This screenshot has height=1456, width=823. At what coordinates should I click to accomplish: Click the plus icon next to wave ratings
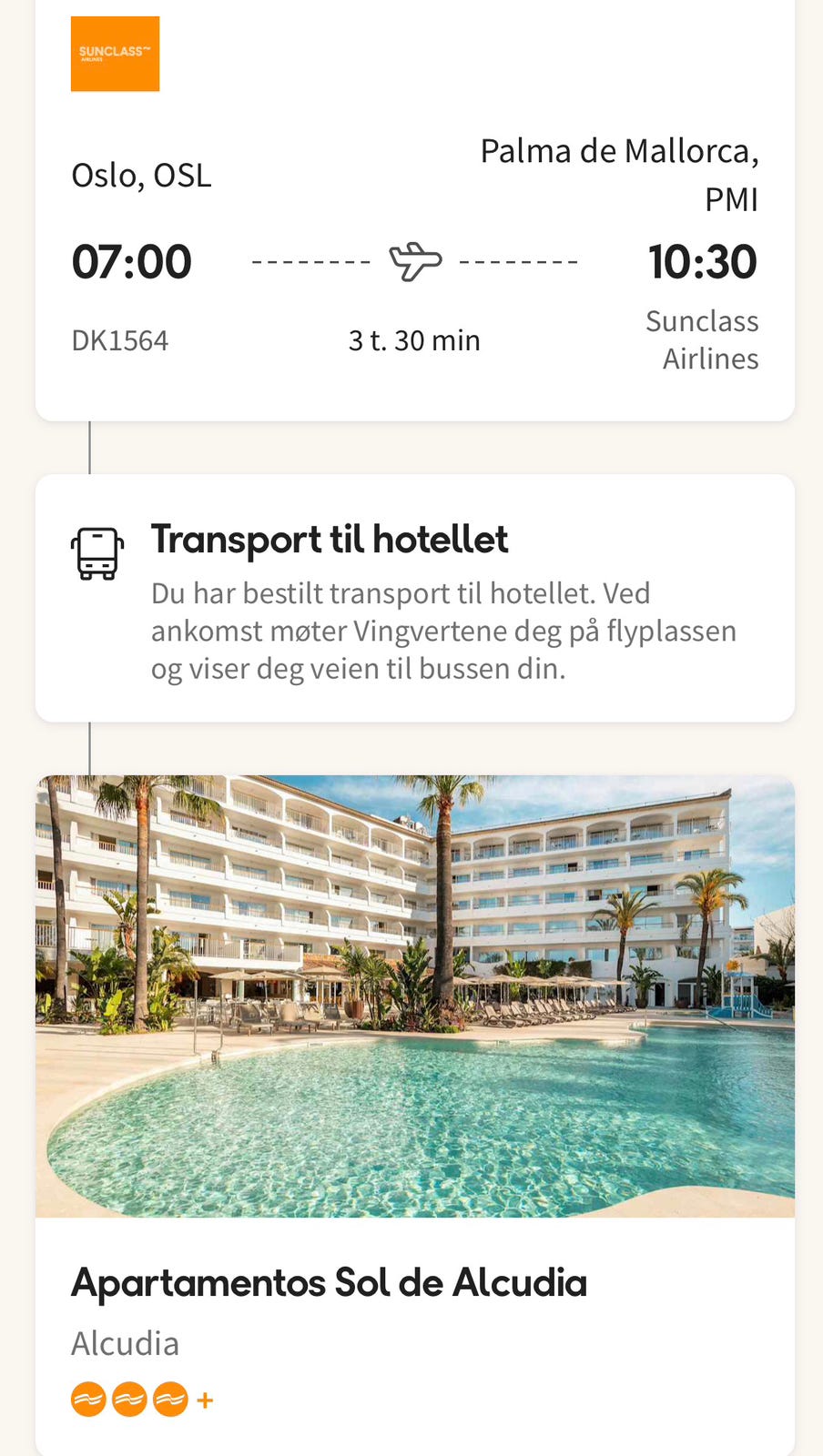[x=206, y=1399]
